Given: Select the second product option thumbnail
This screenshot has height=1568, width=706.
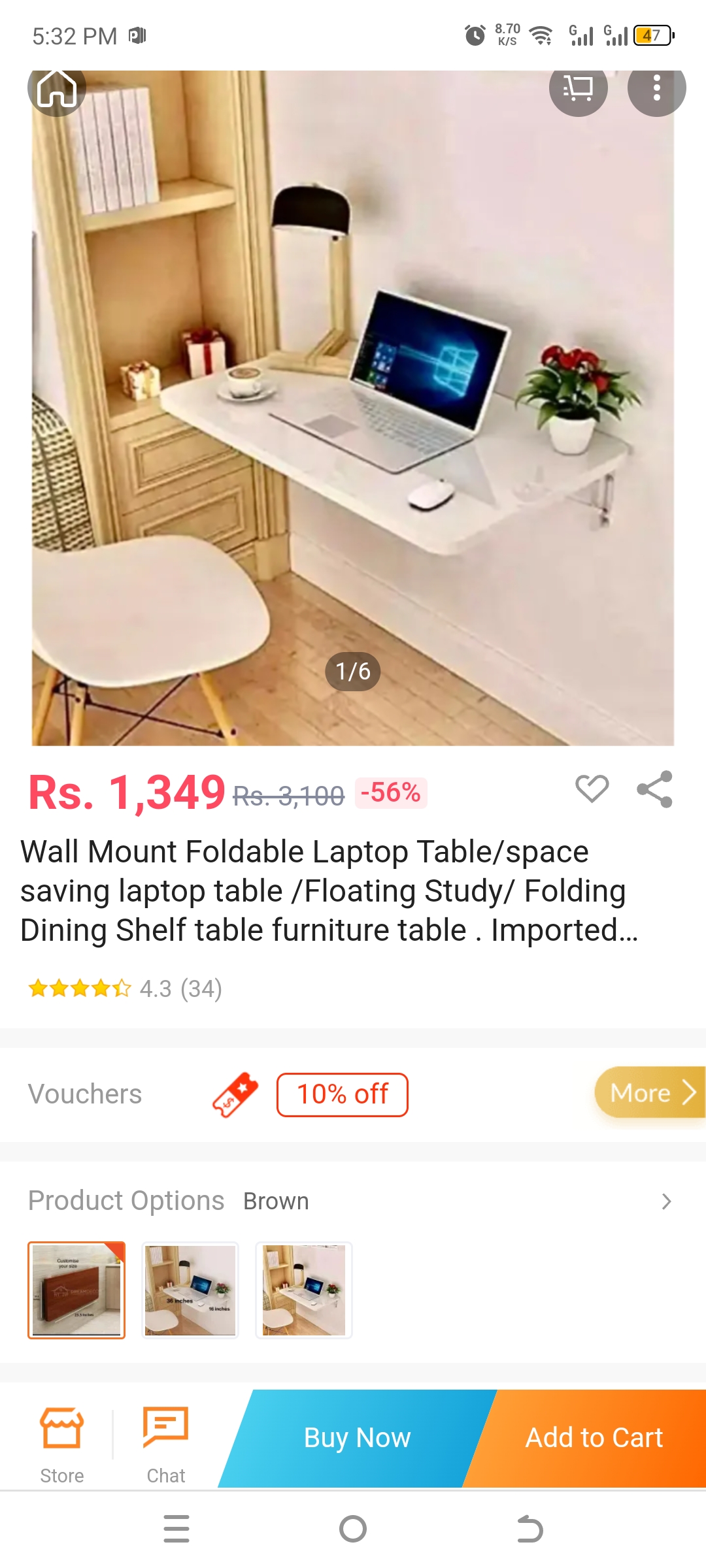Looking at the screenshot, I should coord(190,1290).
